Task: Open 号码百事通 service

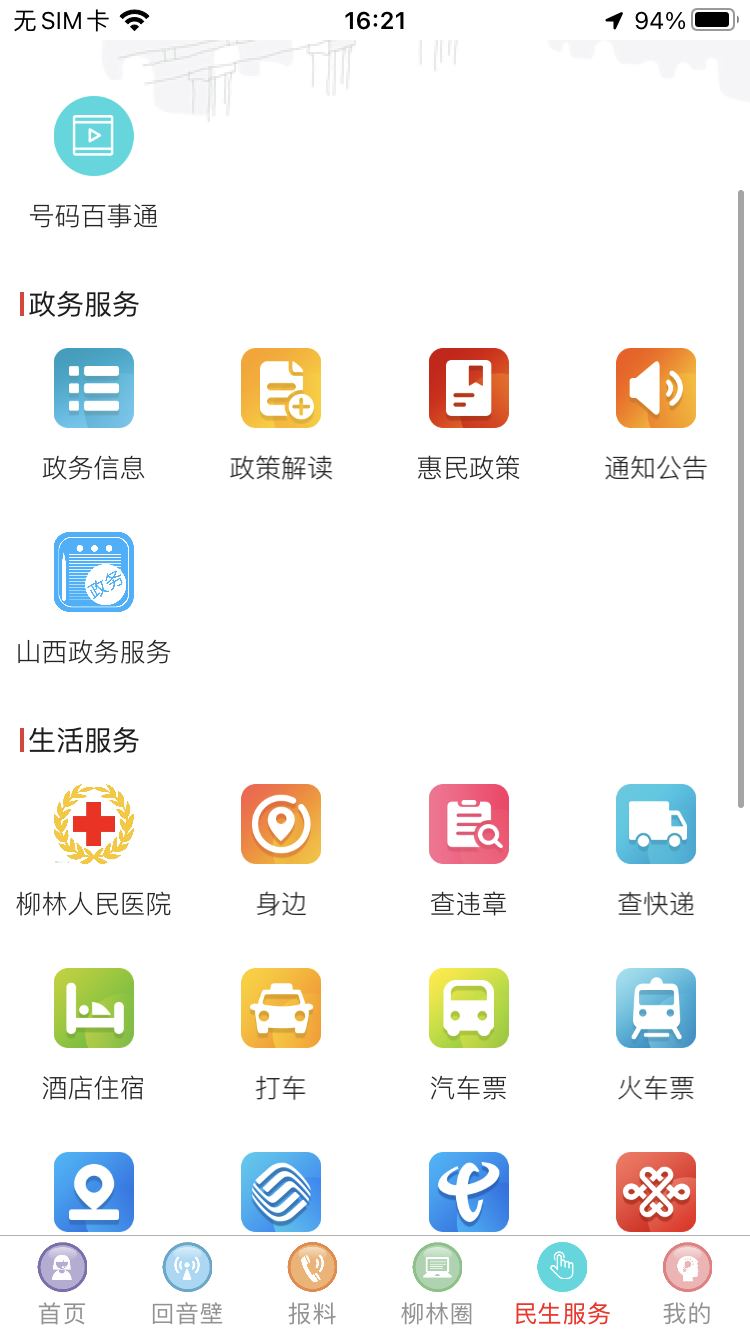Action: (x=93, y=136)
